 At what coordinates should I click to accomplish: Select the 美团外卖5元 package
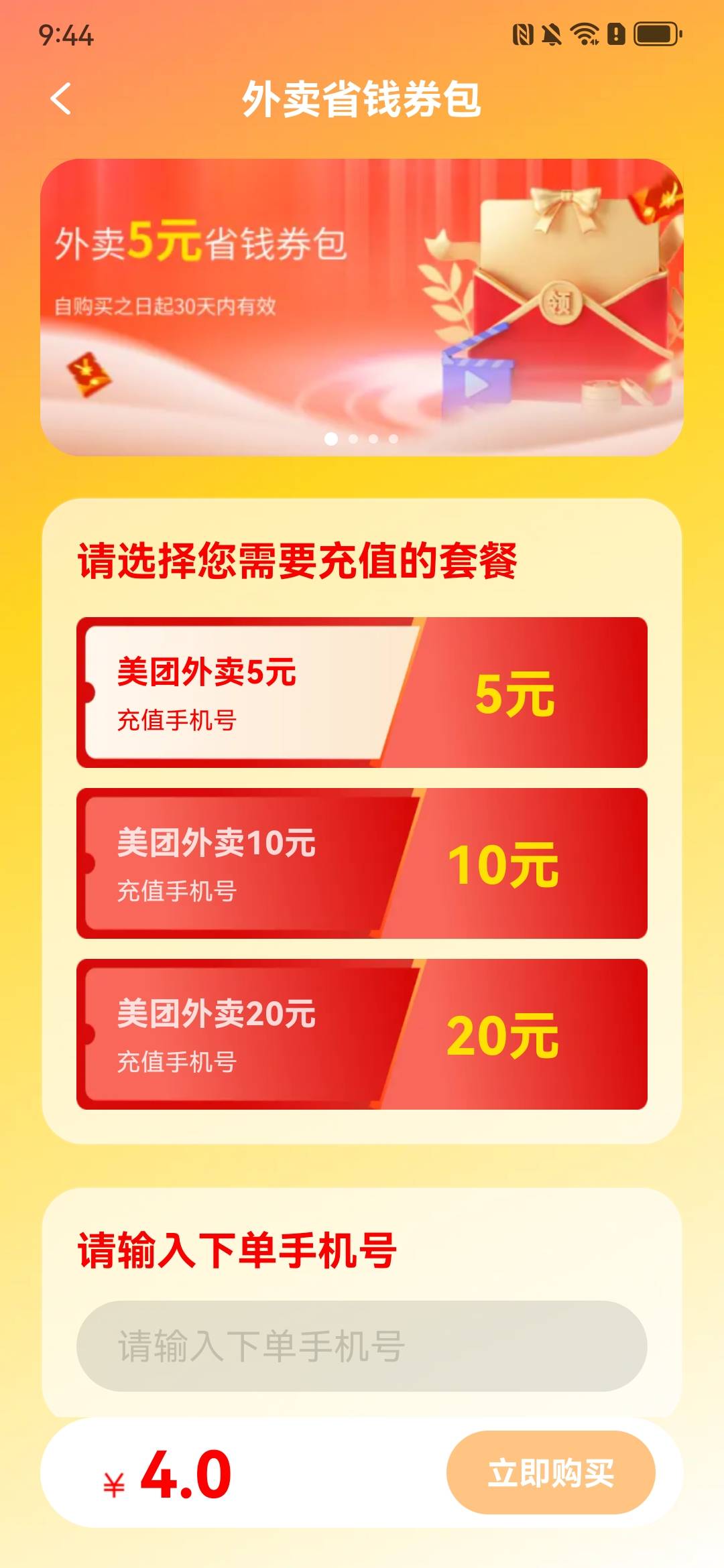(x=362, y=692)
